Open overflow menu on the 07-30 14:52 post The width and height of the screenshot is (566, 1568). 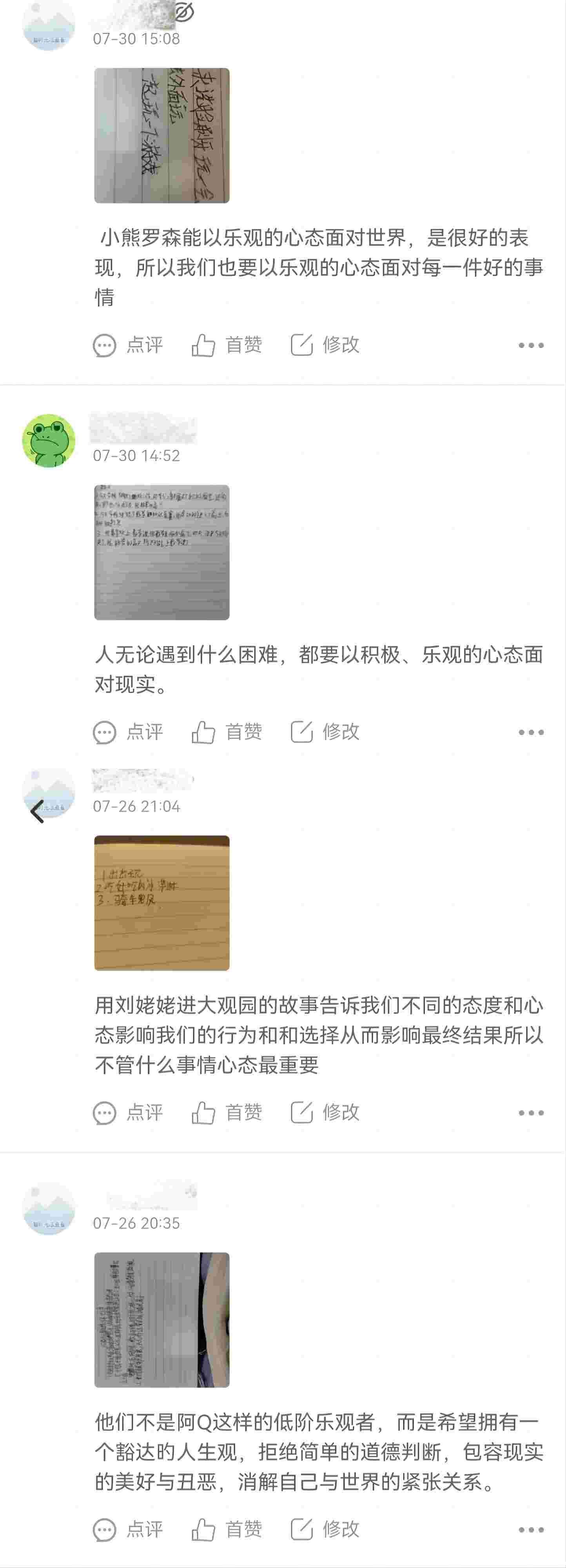click(x=531, y=731)
